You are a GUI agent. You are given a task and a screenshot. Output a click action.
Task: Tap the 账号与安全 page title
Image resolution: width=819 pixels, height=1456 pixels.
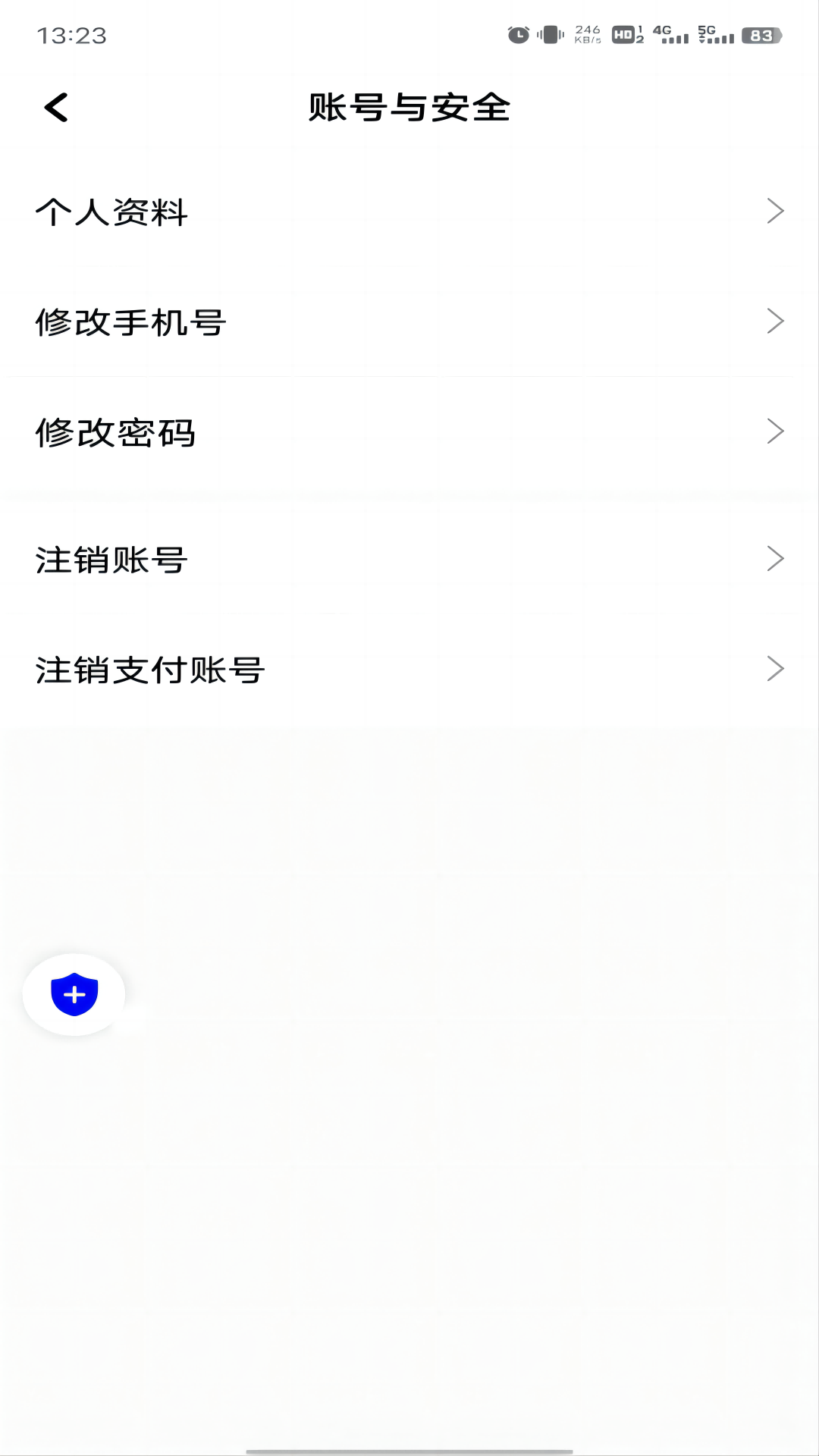tap(409, 107)
